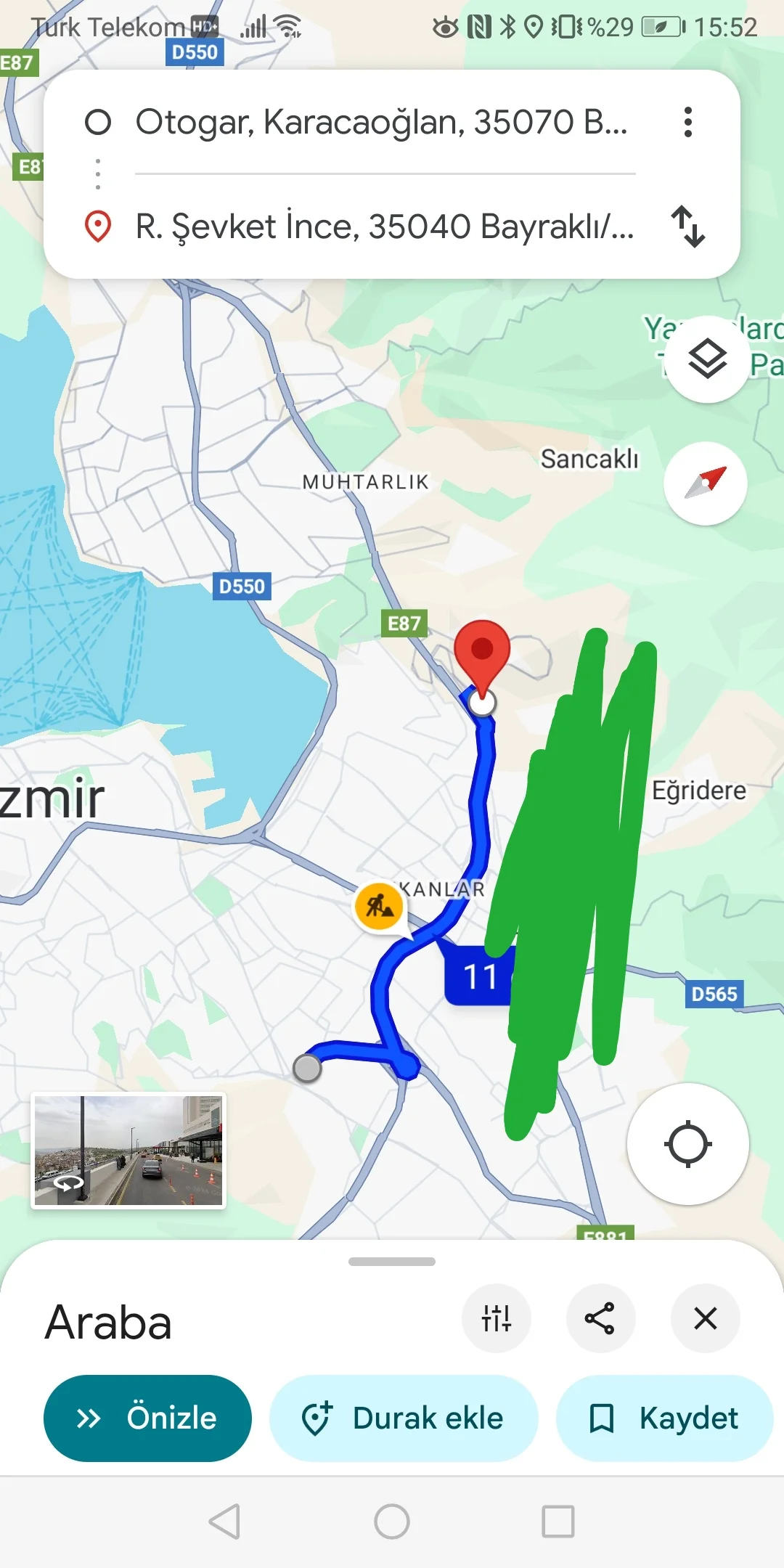Go to the system home screen
Viewport: 784px width, 1568px height.
392,1521
